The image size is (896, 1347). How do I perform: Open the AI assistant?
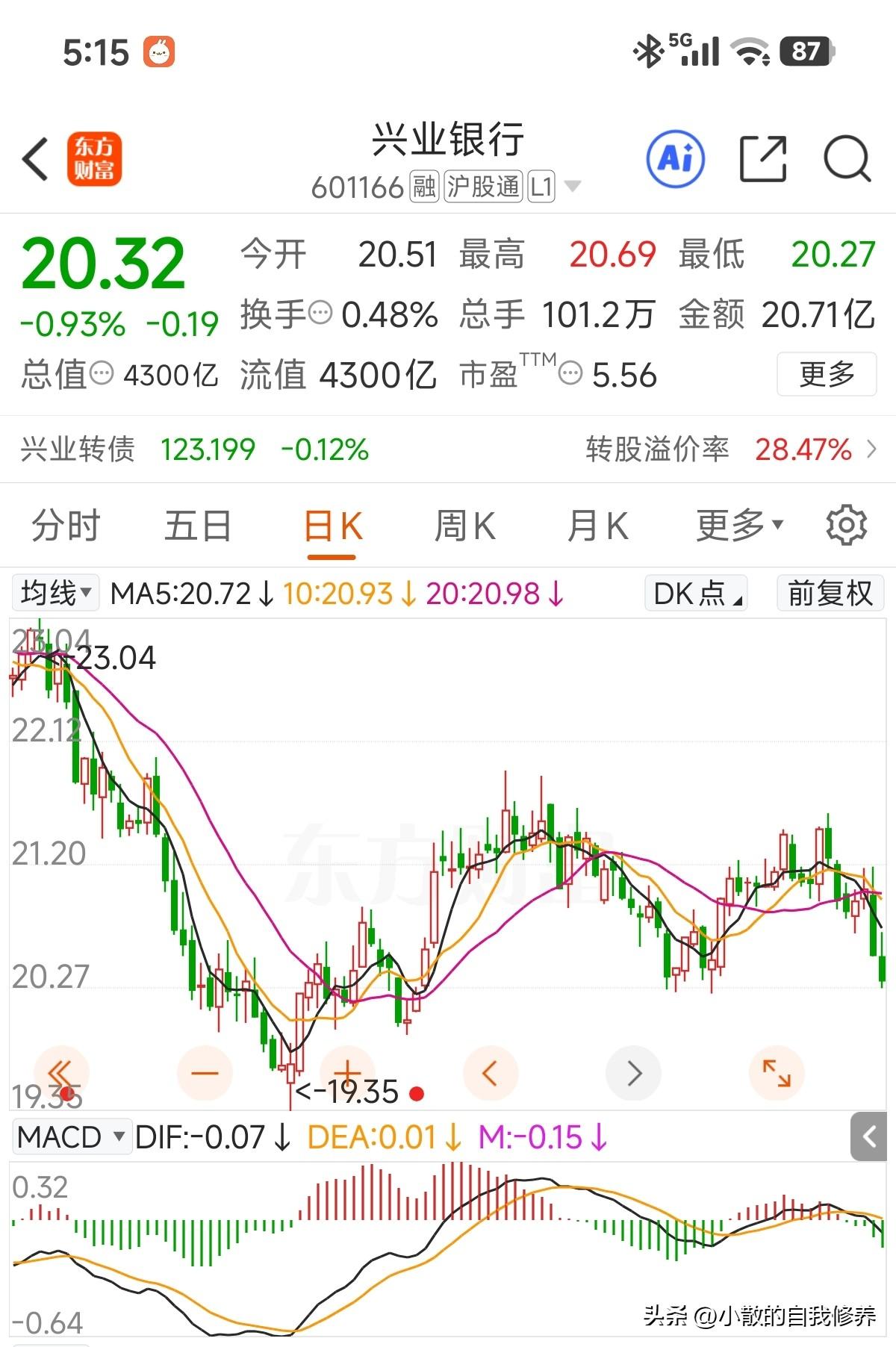(x=674, y=159)
